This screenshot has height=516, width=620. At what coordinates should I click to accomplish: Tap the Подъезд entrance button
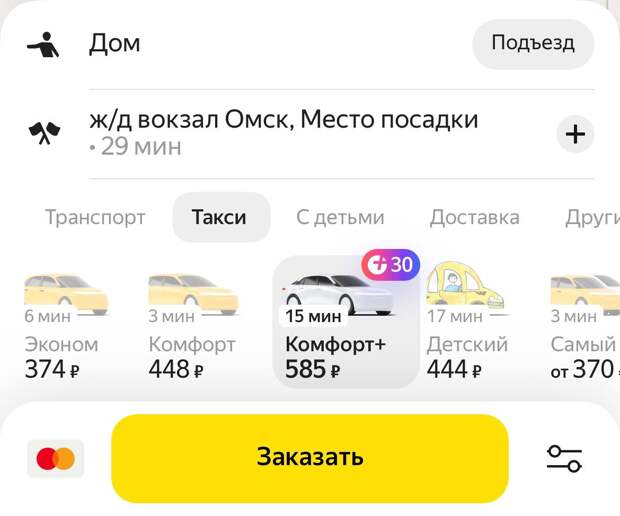[532, 44]
